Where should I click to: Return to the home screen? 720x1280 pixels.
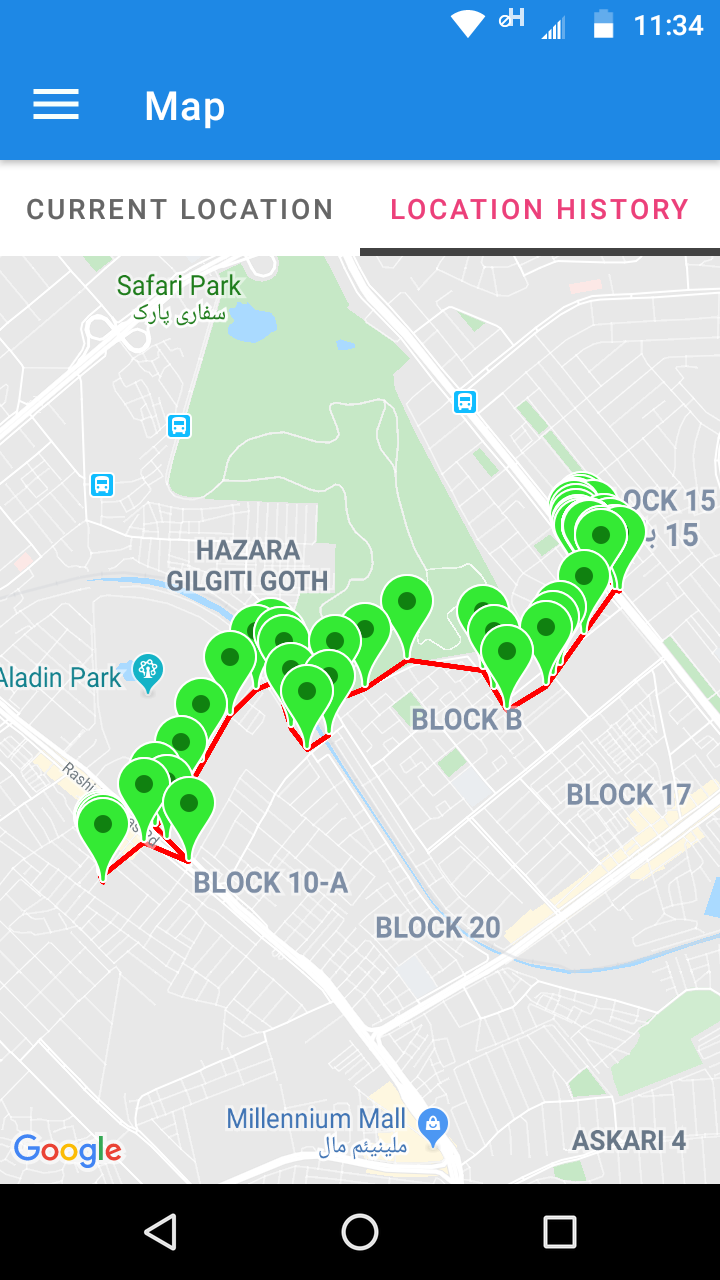tap(360, 1232)
